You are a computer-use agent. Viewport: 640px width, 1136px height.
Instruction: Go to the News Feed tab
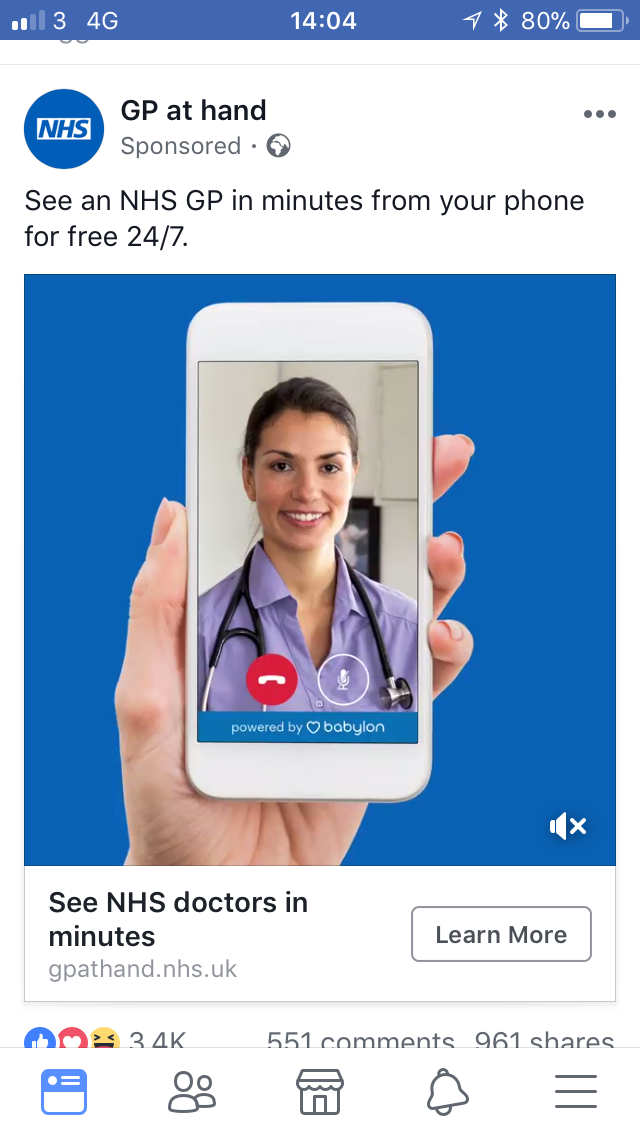click(x=64, y=1092)
